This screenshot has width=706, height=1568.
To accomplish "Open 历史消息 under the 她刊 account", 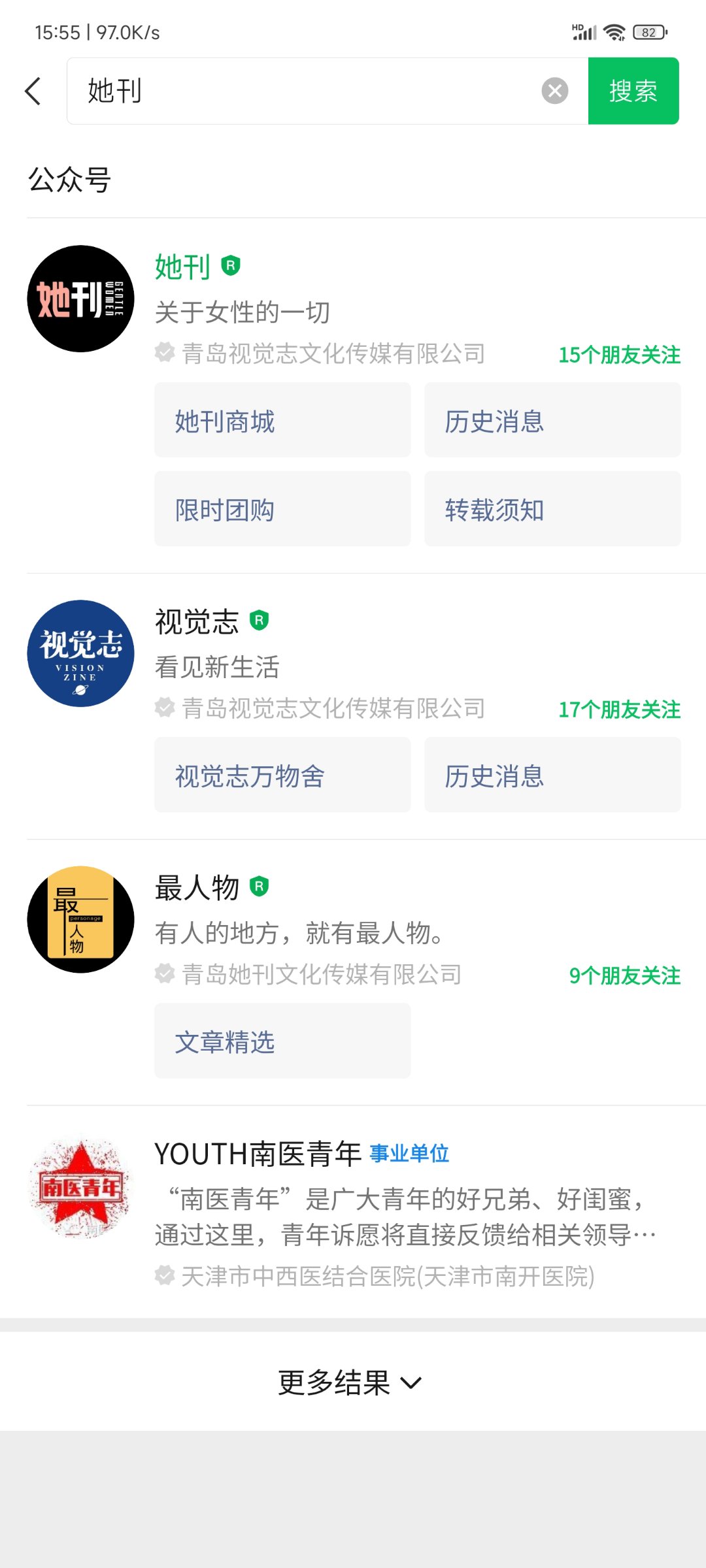I will click(552, 420).
